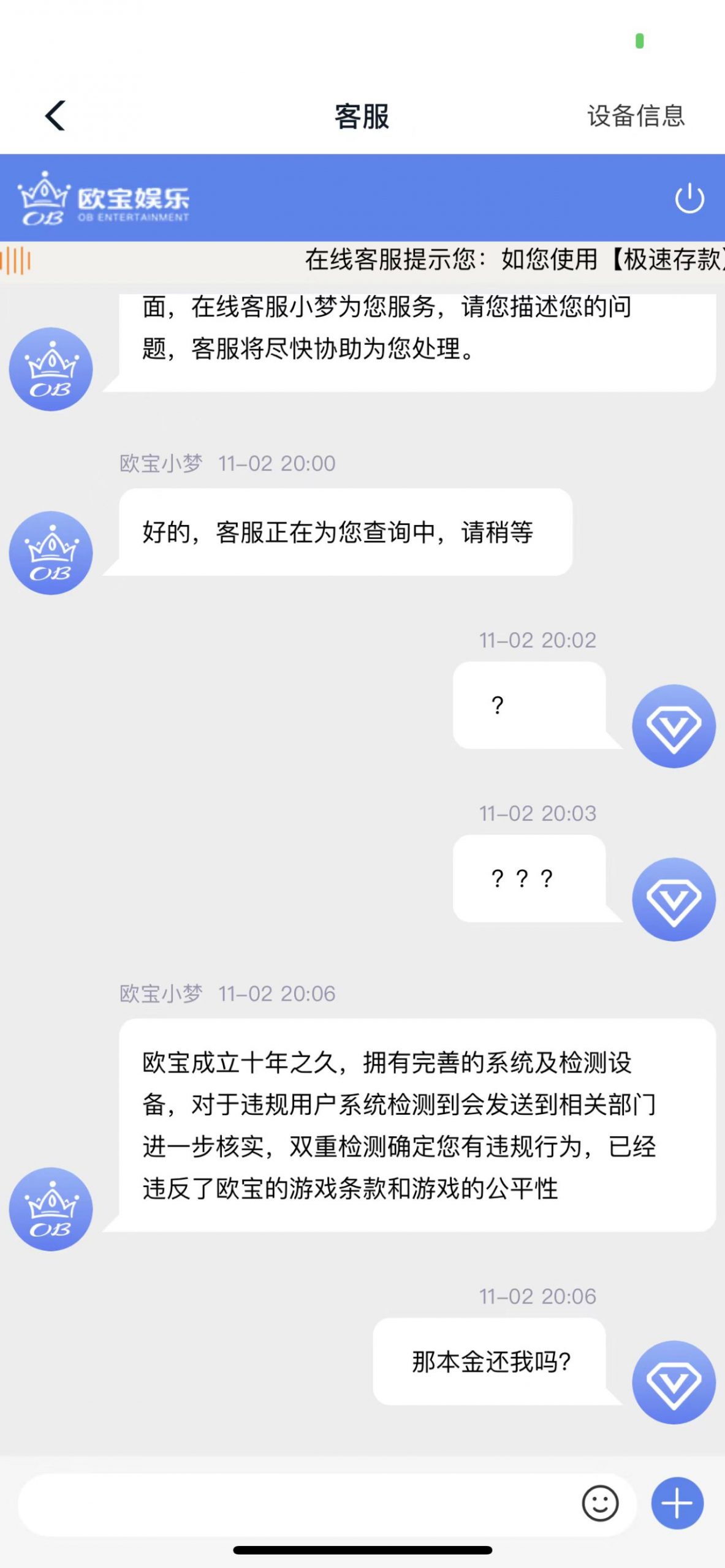Tap the plus button for attachments
The width and height of the screenshot is (725, 1568).
pos(677,1504)
